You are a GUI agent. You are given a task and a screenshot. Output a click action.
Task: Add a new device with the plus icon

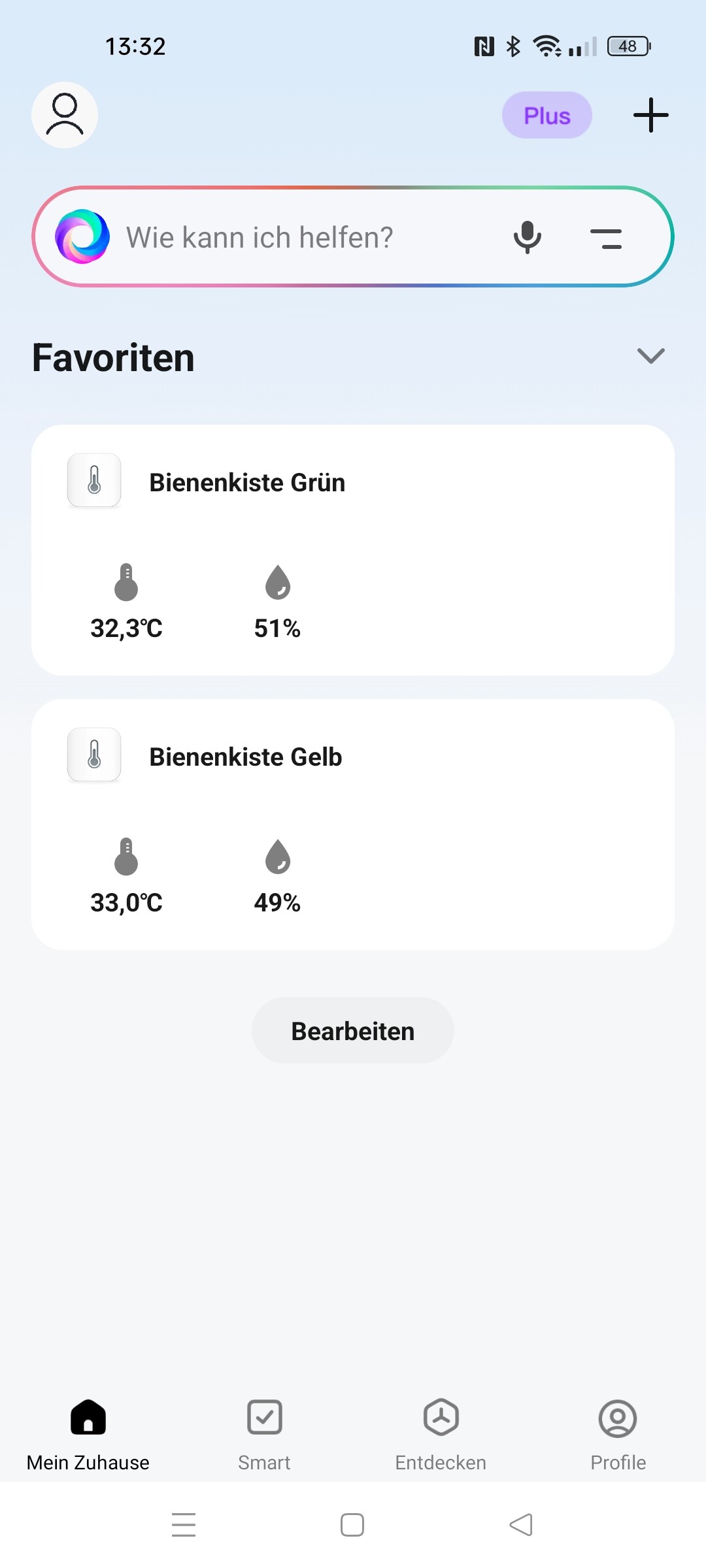coord(651,115)
